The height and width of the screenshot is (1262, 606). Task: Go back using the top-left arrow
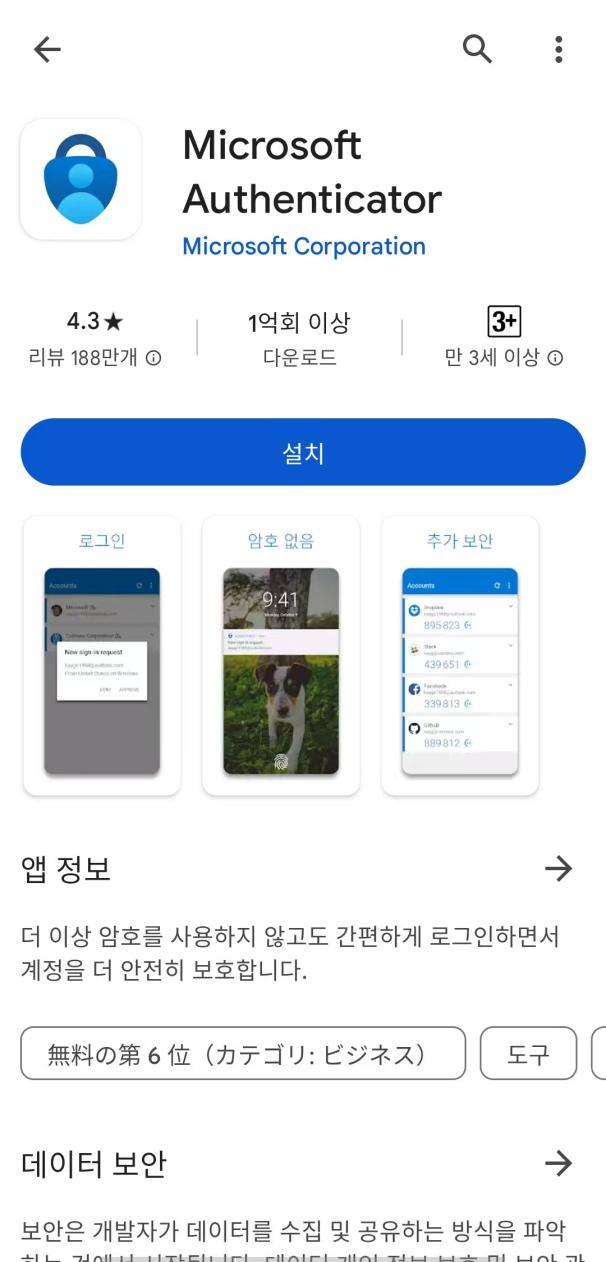click(x=47, y=49)
